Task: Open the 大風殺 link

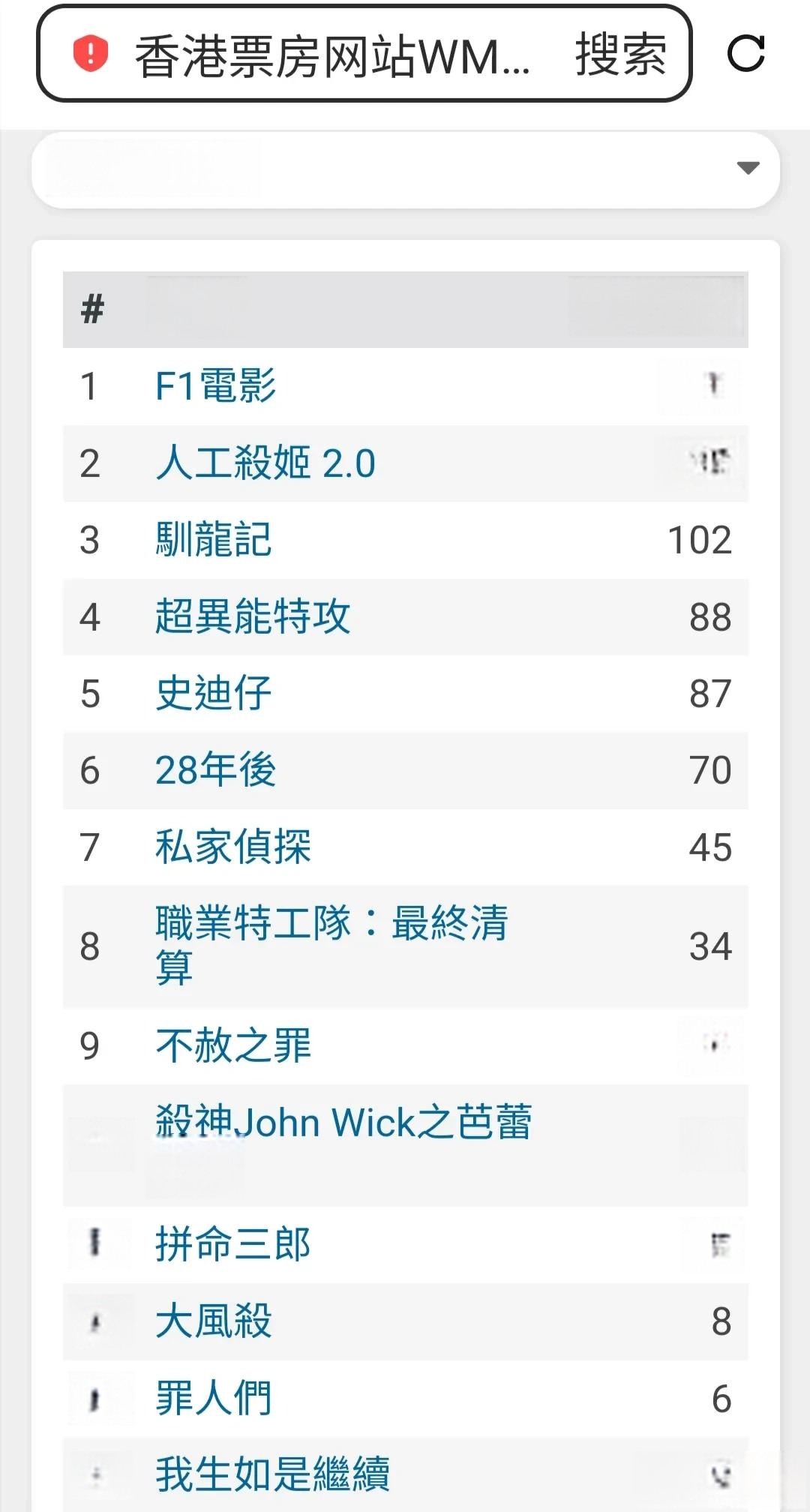Action: pyautogui.click(x=214, y=1321)
